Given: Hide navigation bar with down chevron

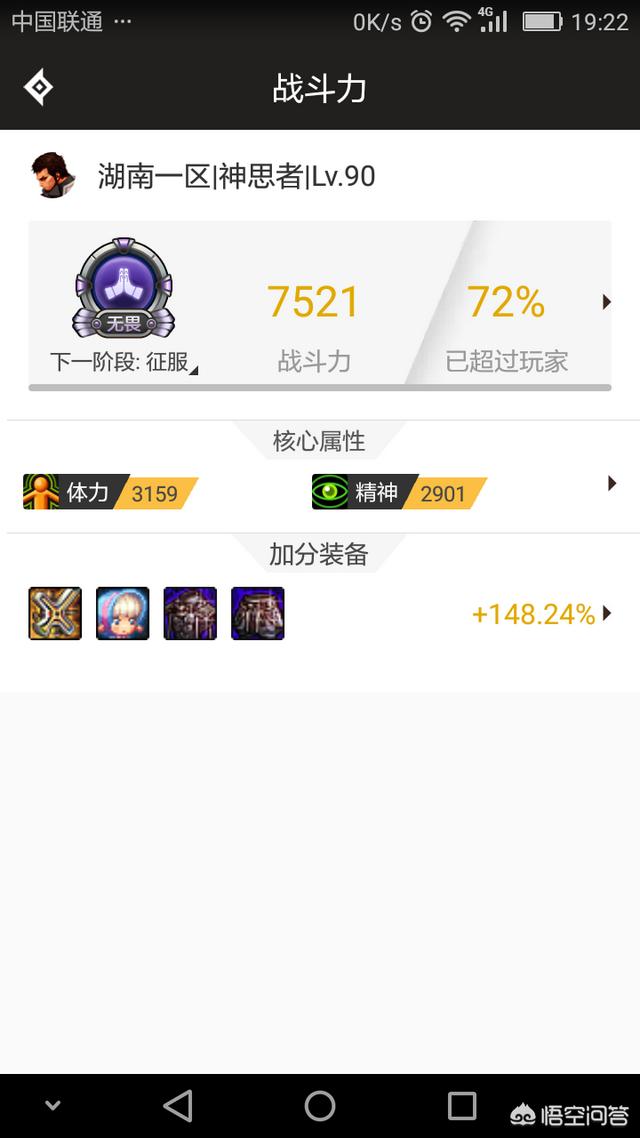Looking at the screenshot, I should click(x=53, y=1105).
